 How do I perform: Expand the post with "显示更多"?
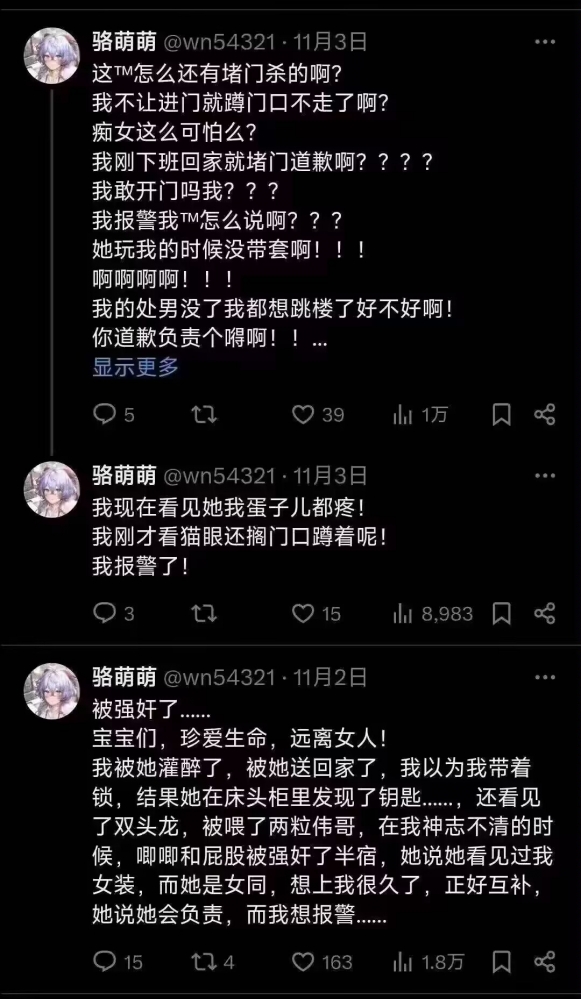[x=135, y=367]
